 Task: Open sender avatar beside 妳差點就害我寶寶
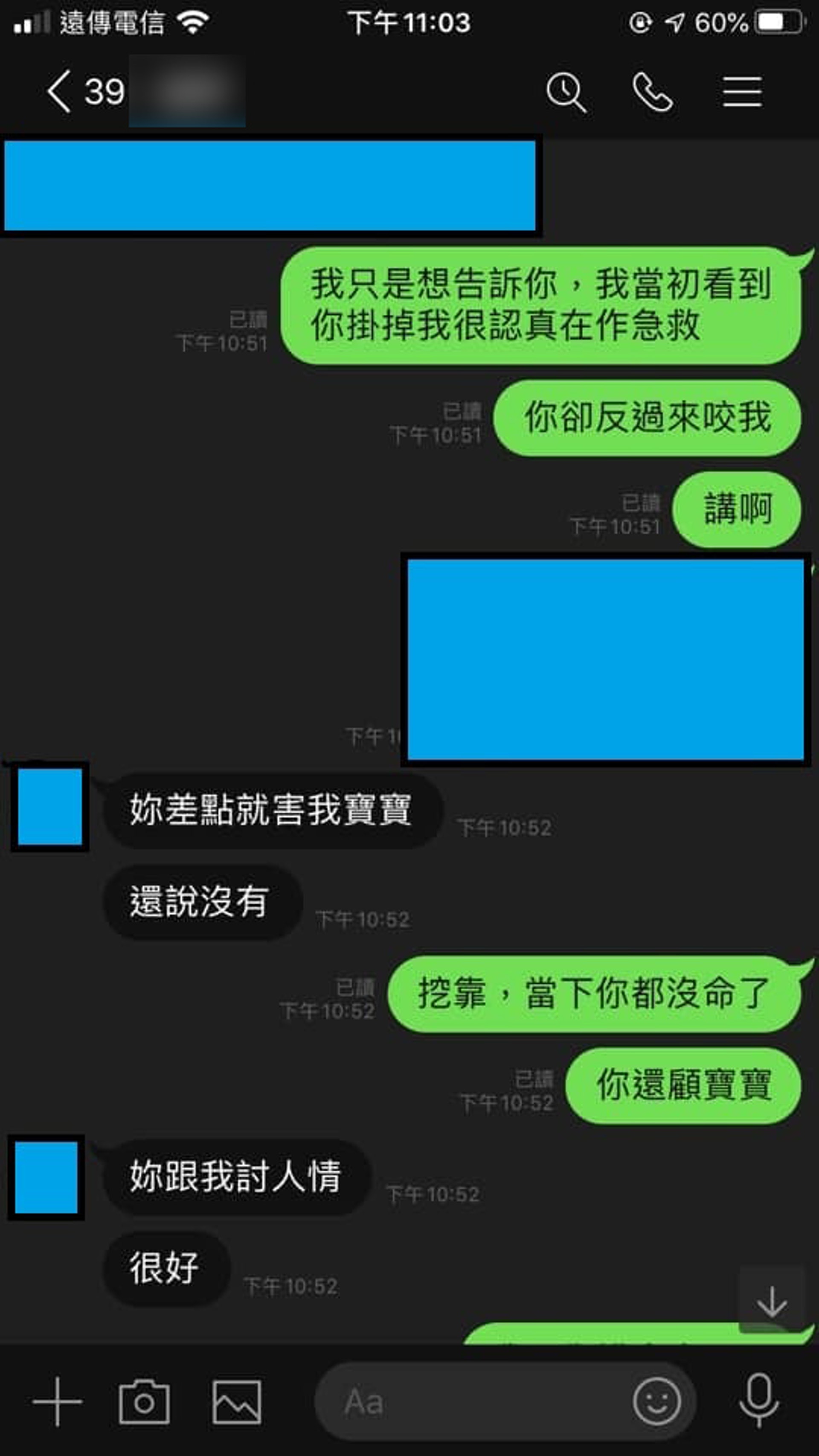pos(50,807)
